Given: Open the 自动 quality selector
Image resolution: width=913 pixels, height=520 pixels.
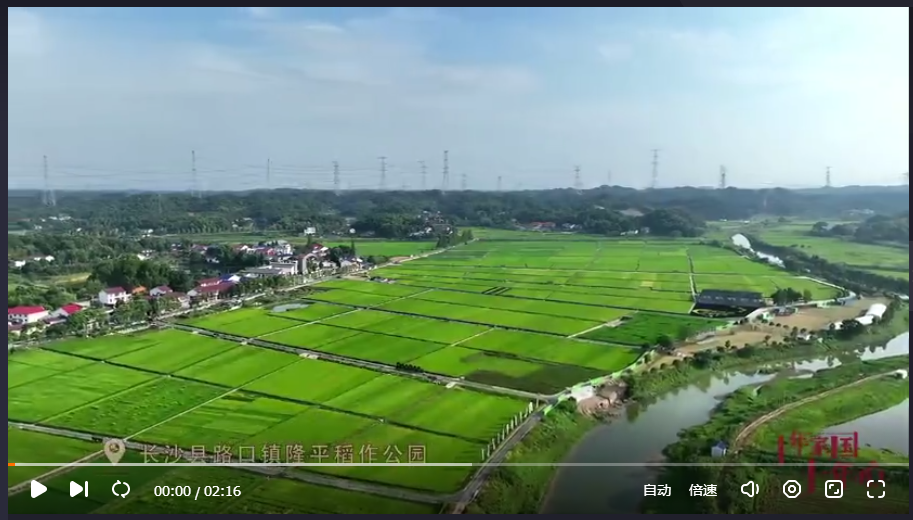Looking at the screenshot, I should (x=657, y=490).
